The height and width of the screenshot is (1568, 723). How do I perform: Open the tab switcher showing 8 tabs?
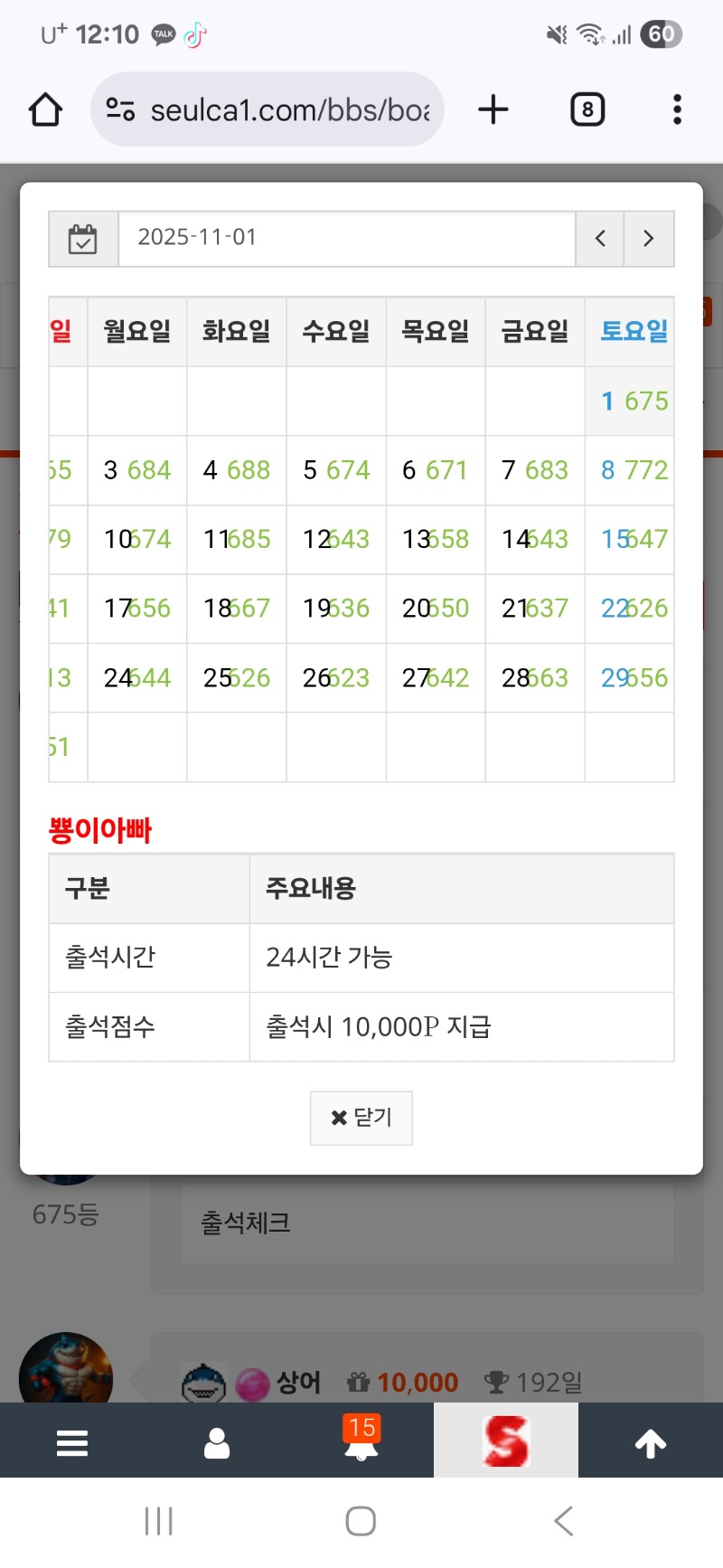tap(587, 110)
